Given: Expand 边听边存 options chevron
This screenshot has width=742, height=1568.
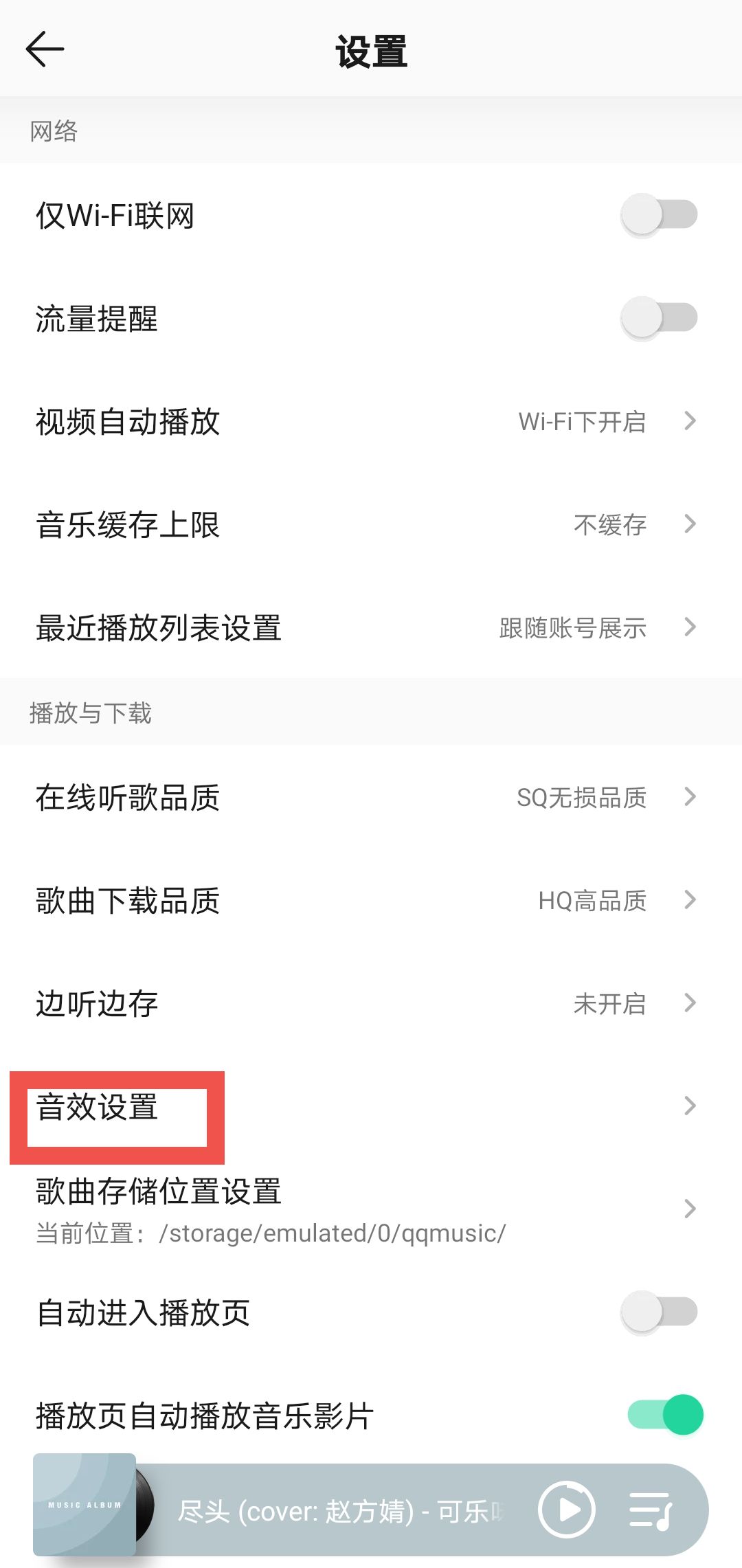Looking at the screenshot, I should click(689, 1003).
